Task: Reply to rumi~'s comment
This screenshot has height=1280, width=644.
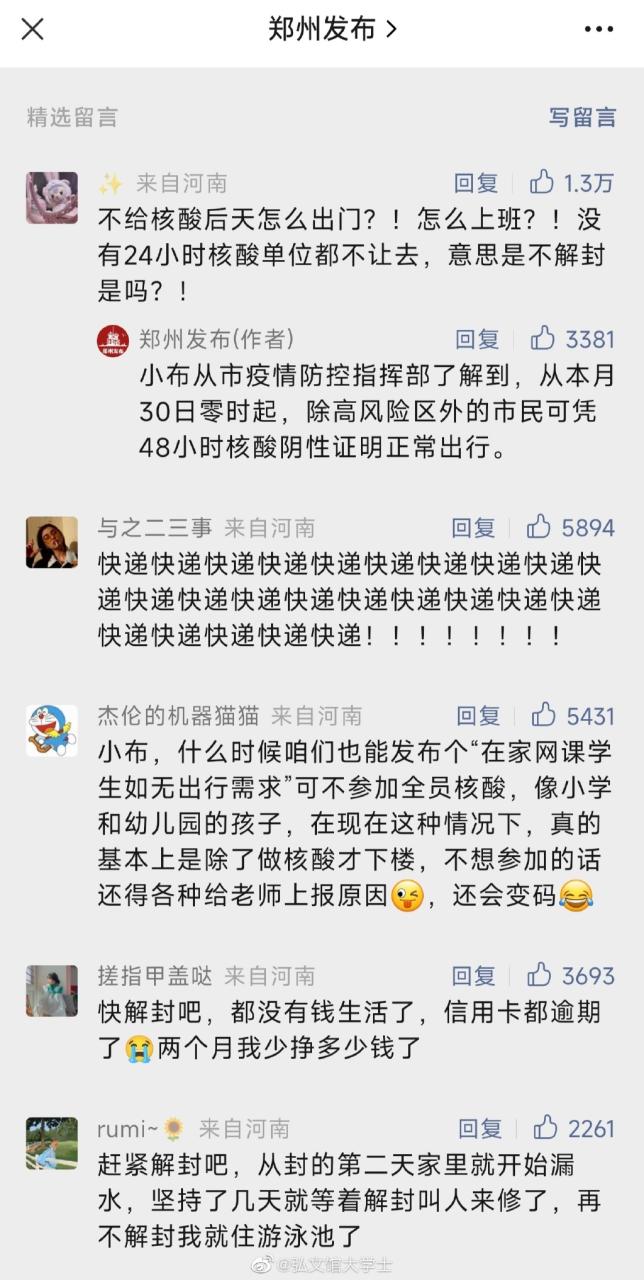Action: point(480,1129)
